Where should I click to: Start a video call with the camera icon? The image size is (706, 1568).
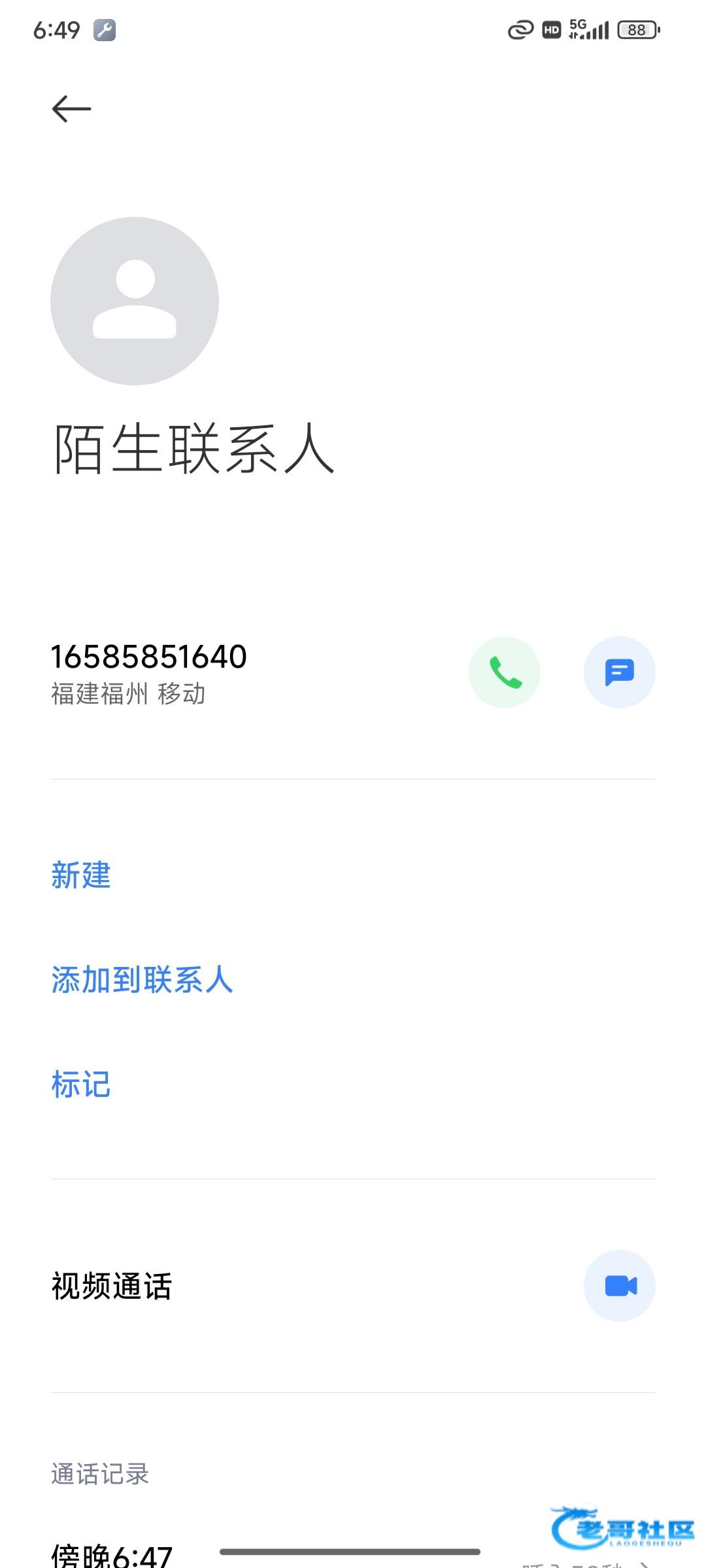coord(620,1286)
